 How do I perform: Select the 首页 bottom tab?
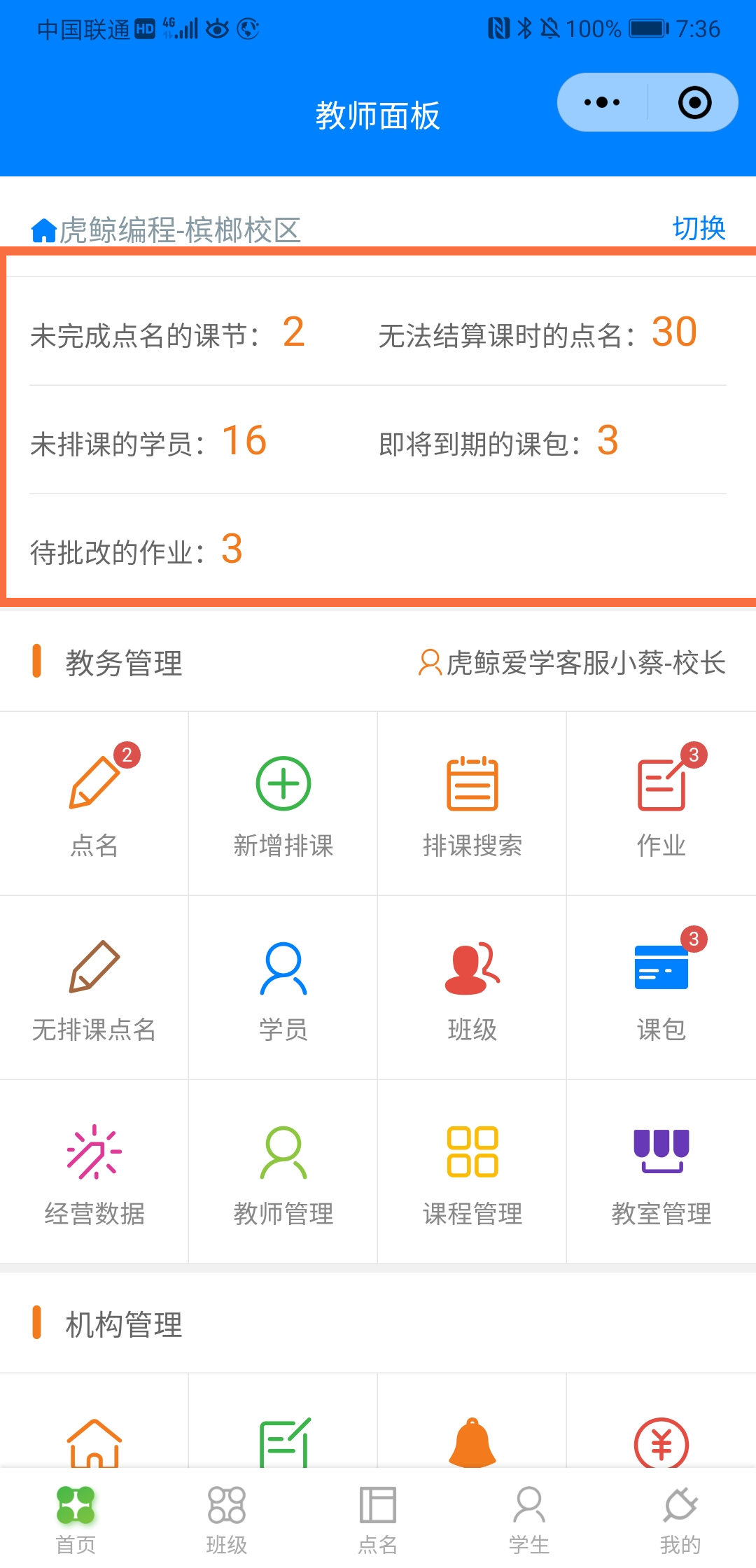coord(76,1519)
